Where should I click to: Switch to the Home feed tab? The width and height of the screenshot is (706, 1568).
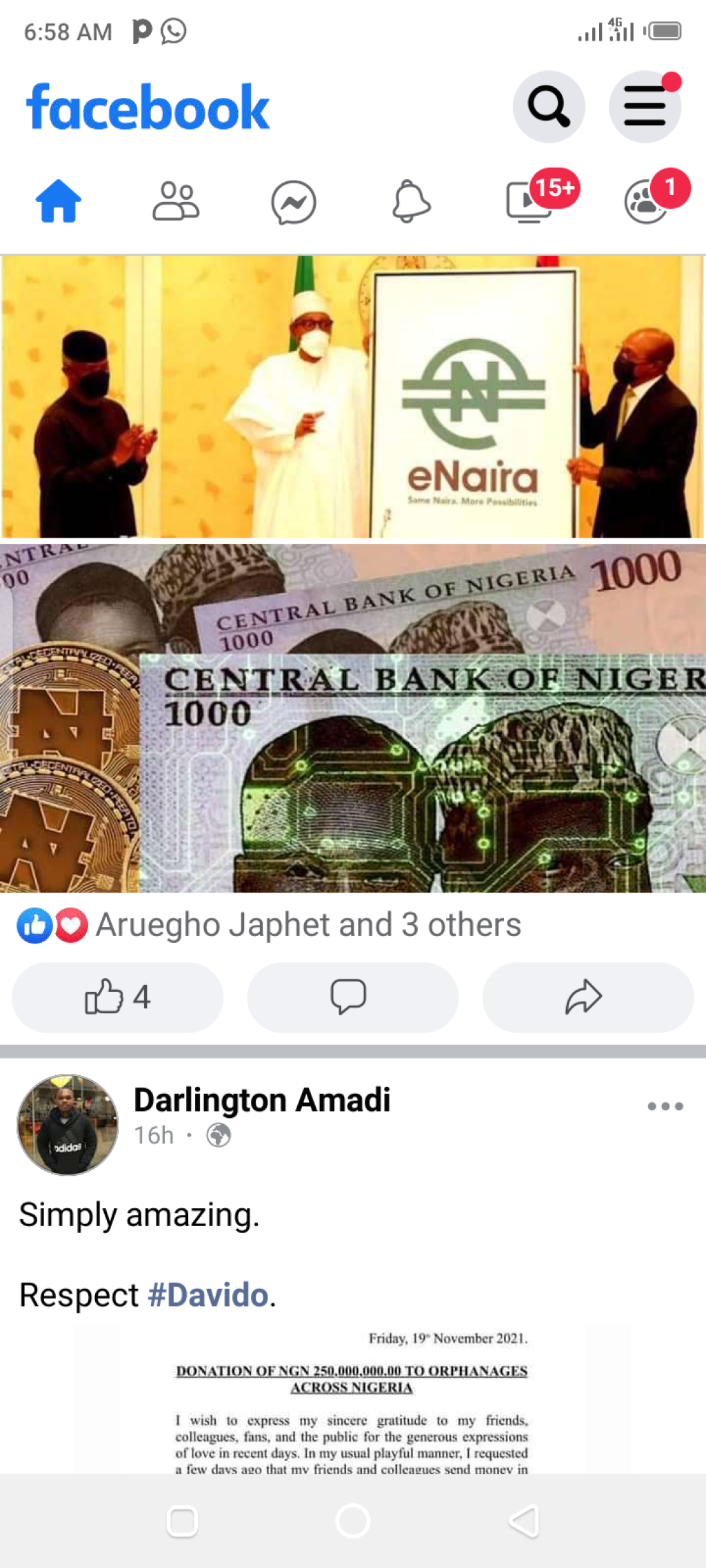pyautogui.click(x=59, y=201)
